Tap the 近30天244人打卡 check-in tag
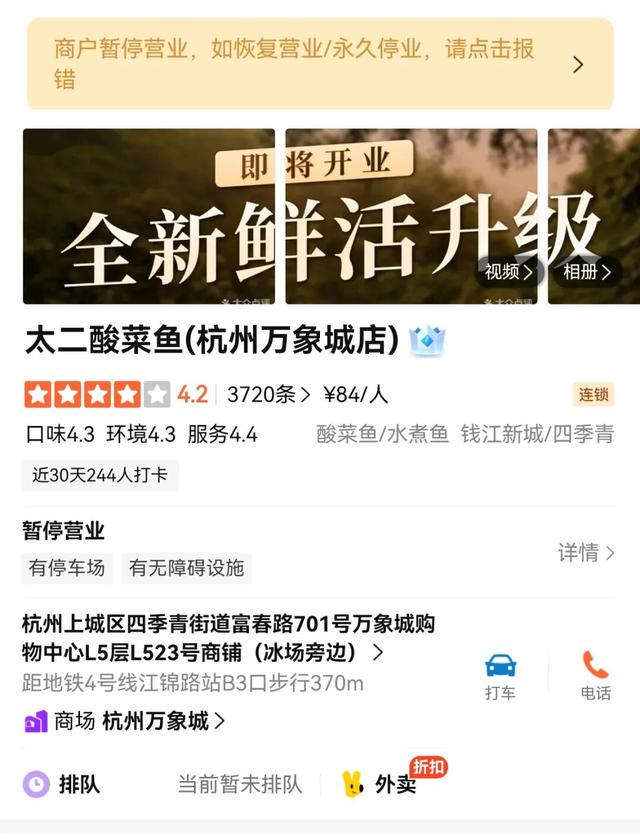The image size is (640, 839). [x=100, y=476]
